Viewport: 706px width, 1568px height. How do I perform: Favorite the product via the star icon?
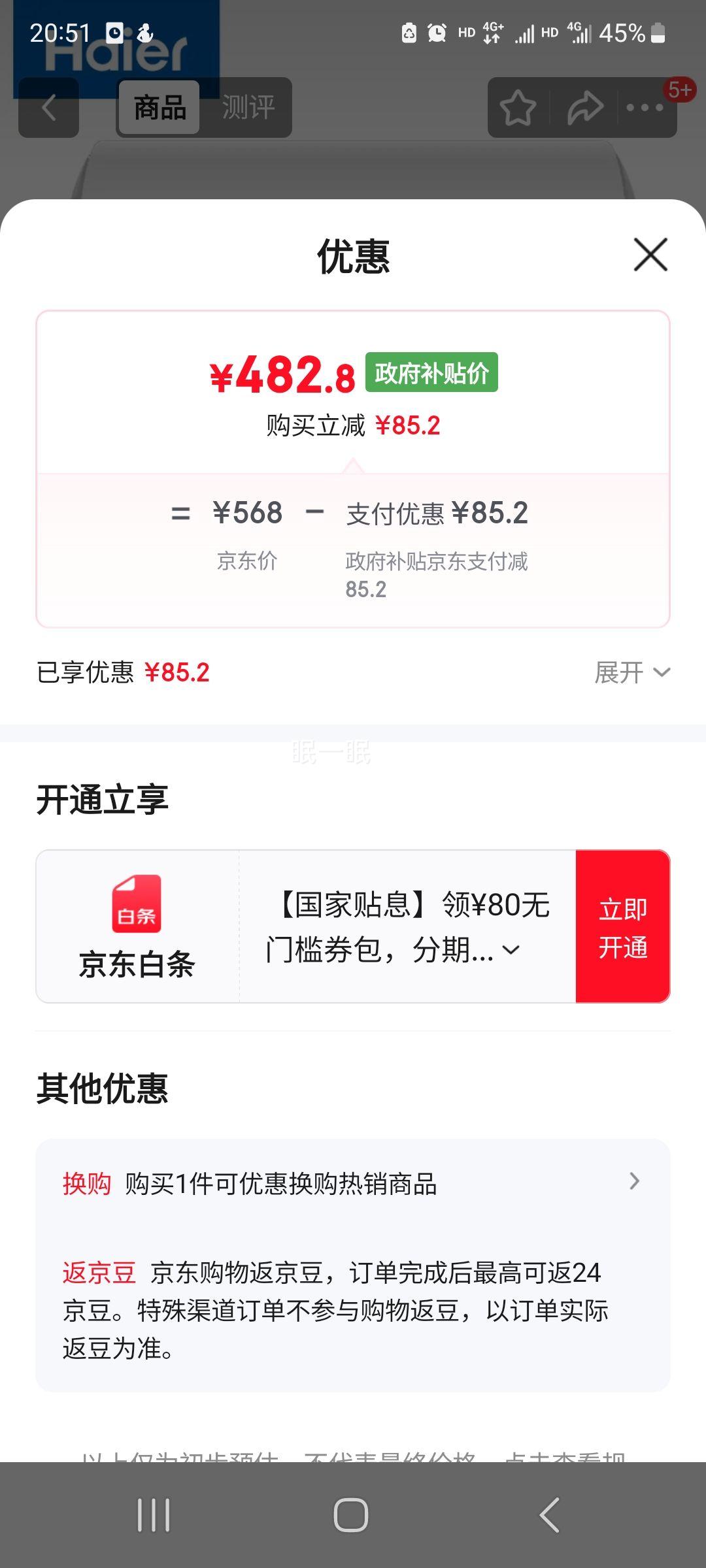pyautogui.click(x=518, y=108)
